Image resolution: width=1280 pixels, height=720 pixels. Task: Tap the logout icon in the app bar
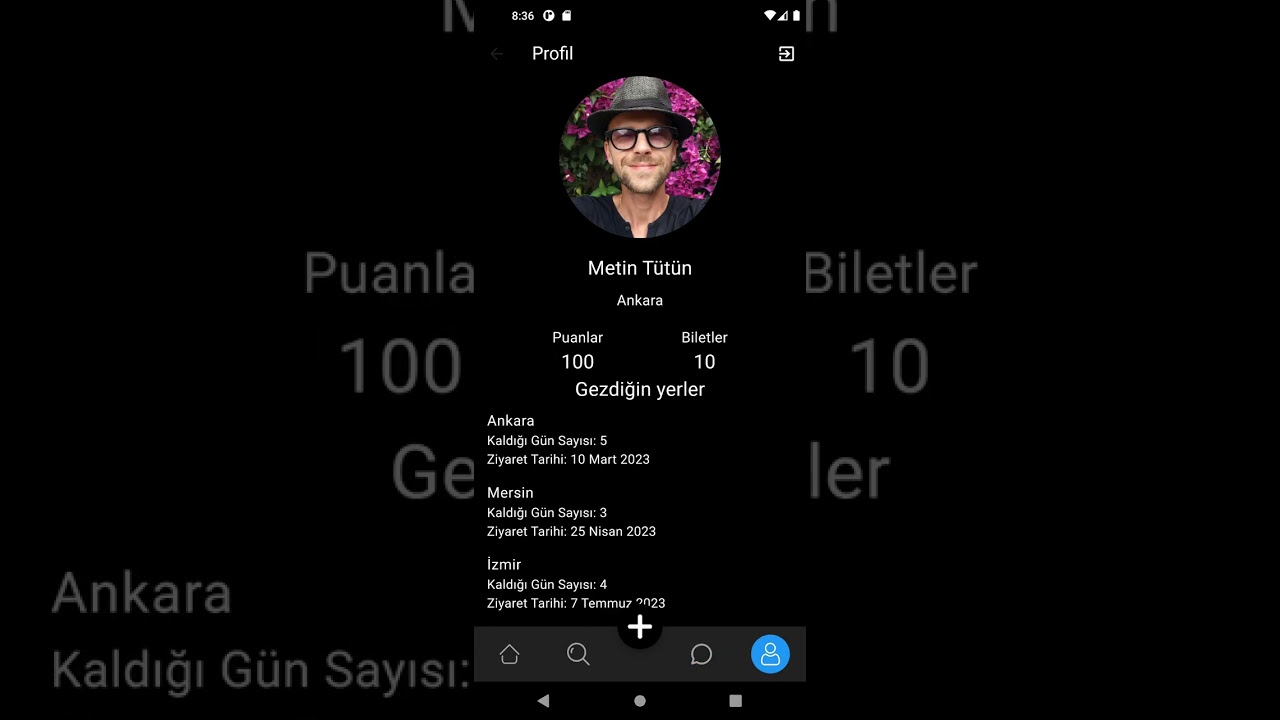(786, 54)
